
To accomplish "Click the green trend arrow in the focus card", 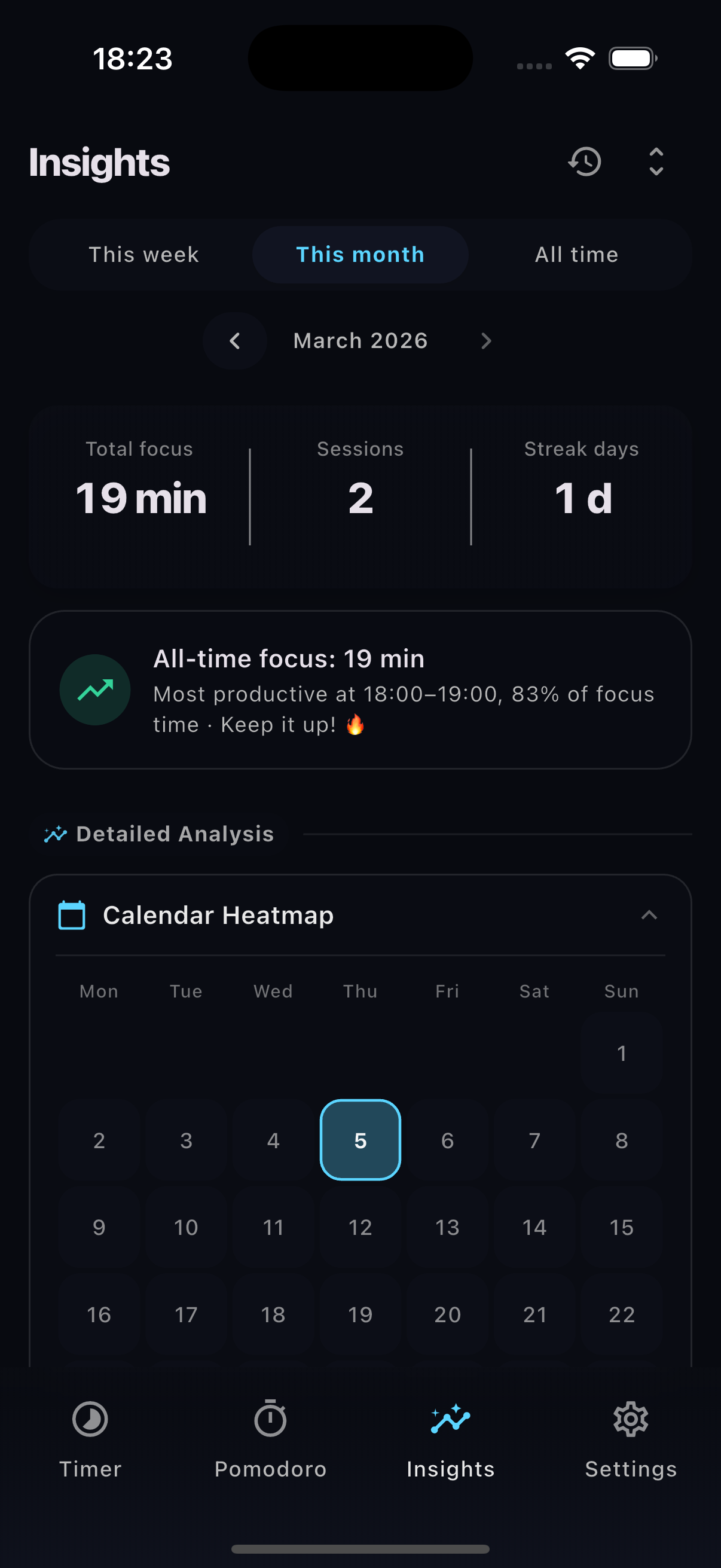I will (95, 688).
